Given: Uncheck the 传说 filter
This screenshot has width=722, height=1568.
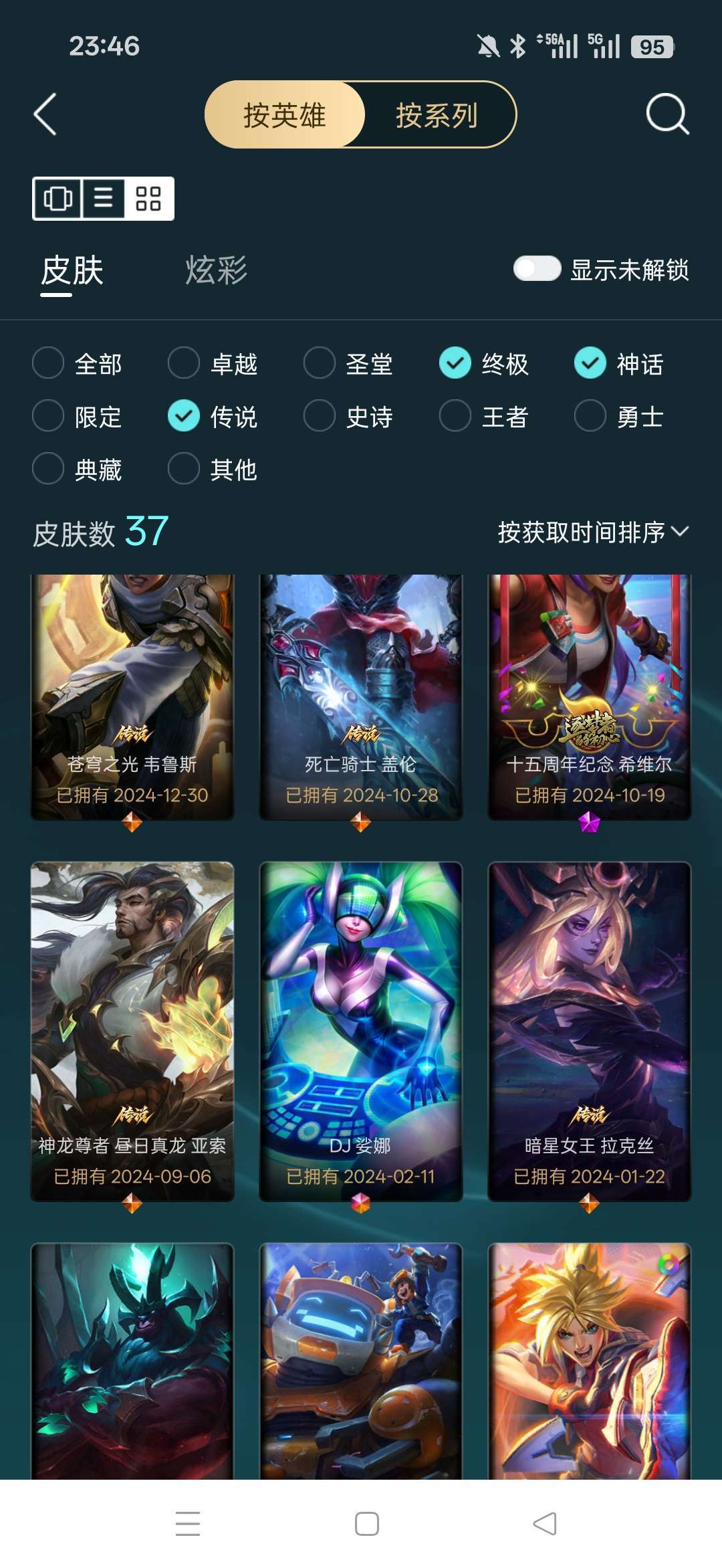Looking at the screenshot, I should coord(184,416).
